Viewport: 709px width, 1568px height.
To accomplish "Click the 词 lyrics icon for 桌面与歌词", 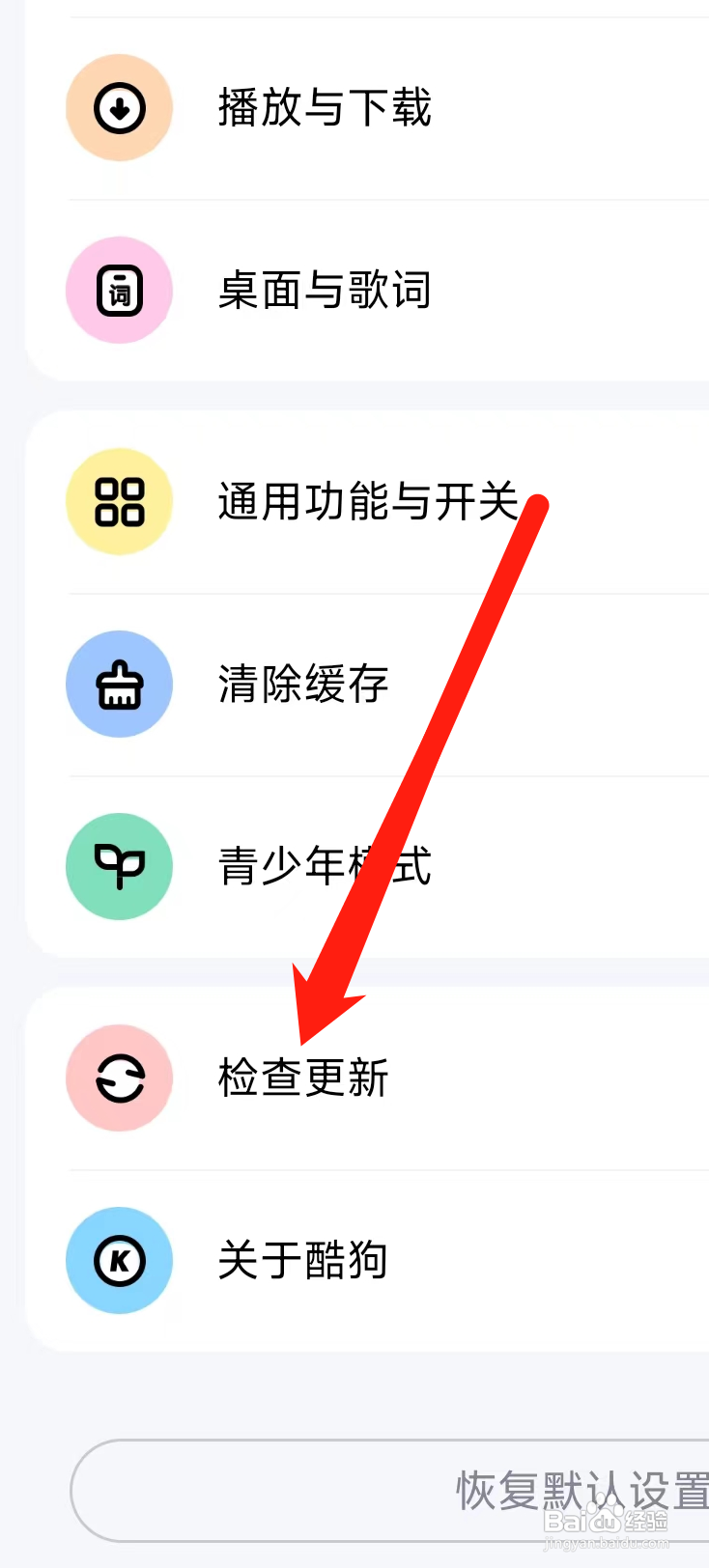I will (119, 290).
